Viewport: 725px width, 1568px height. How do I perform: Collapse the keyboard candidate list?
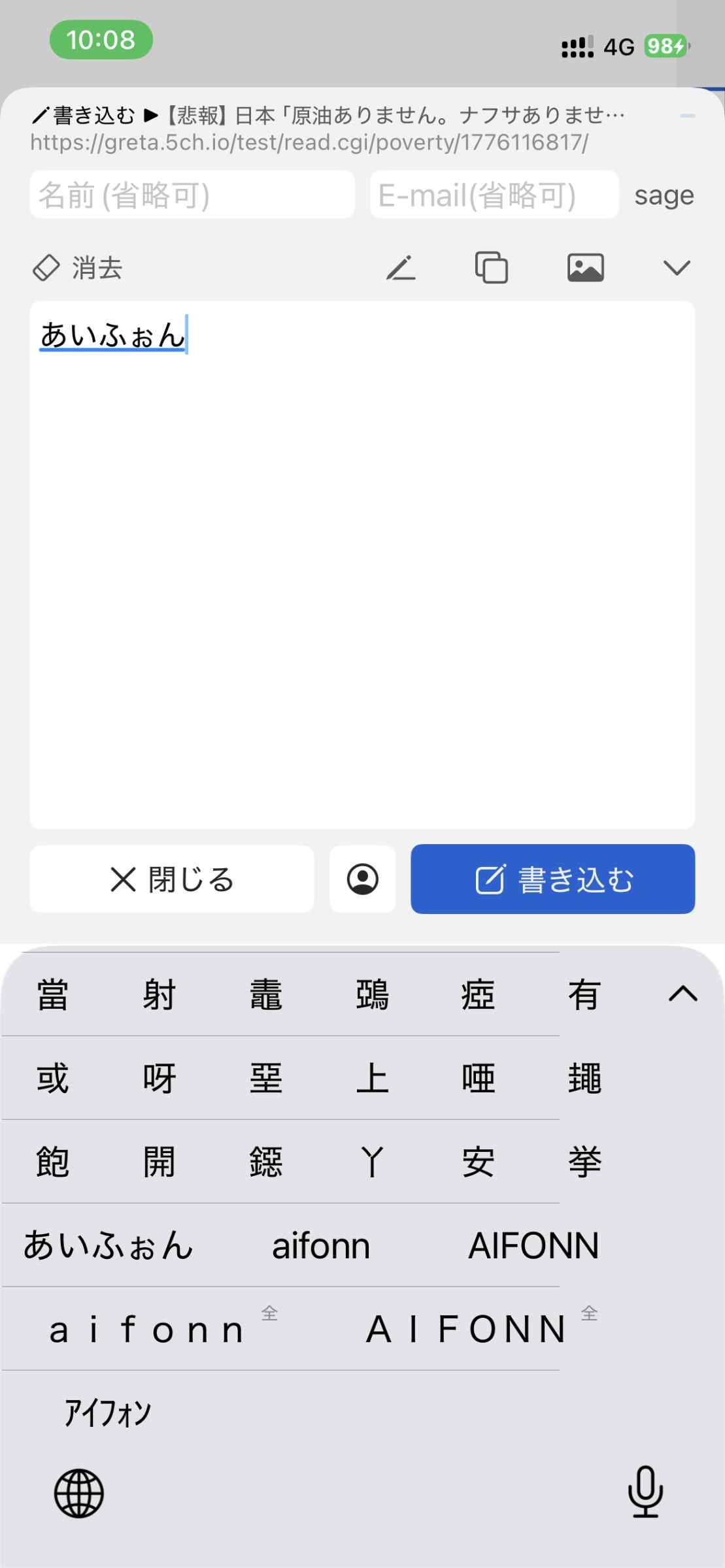tap(683, 994)
